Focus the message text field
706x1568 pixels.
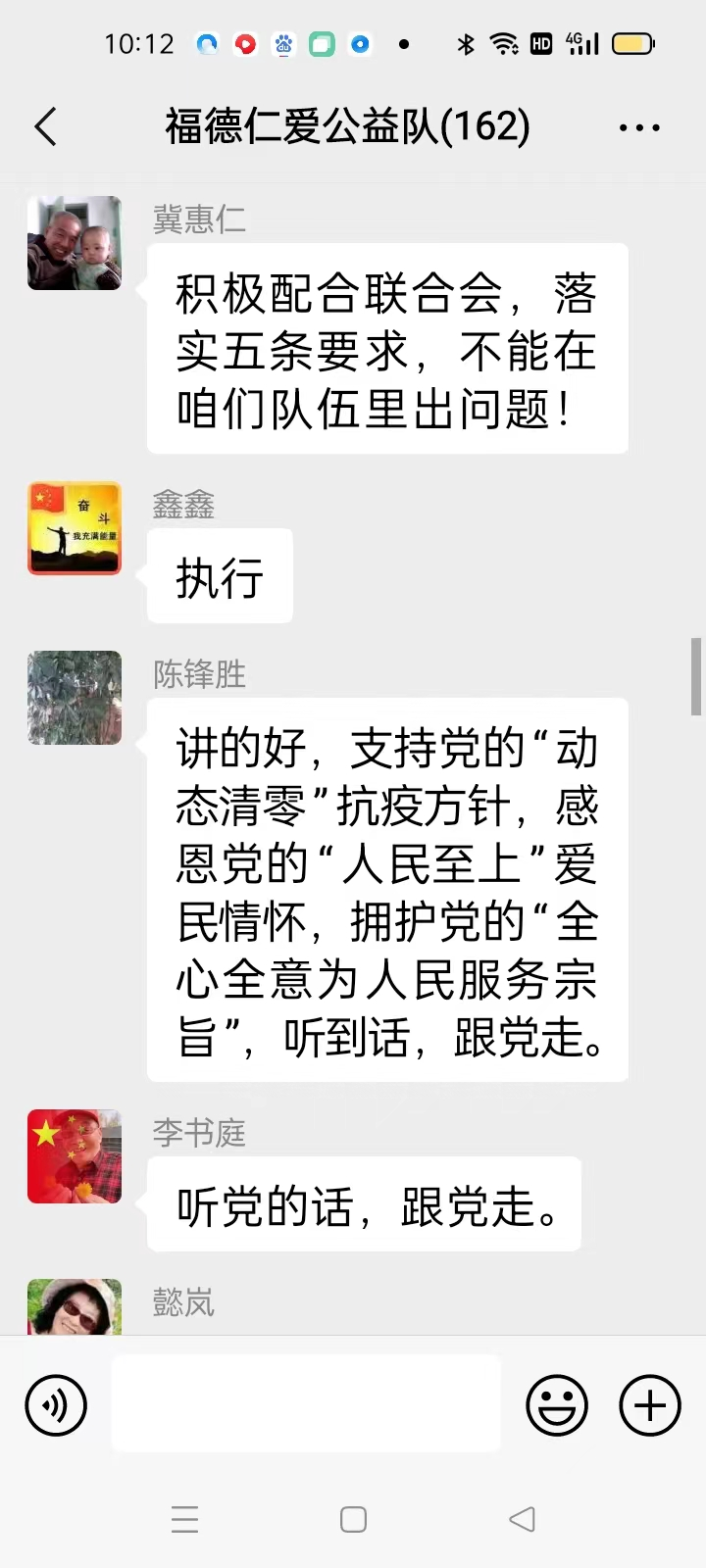click(306, 1403)
